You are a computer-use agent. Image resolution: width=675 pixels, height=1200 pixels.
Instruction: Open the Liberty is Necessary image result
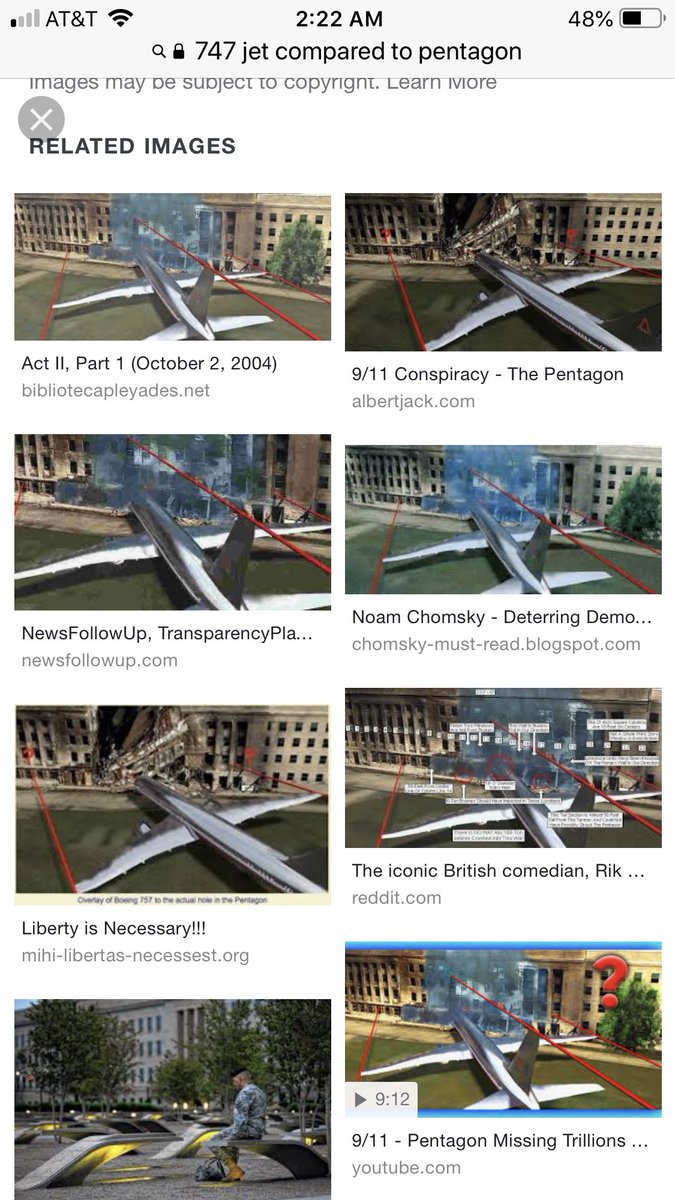coord(172,805)
